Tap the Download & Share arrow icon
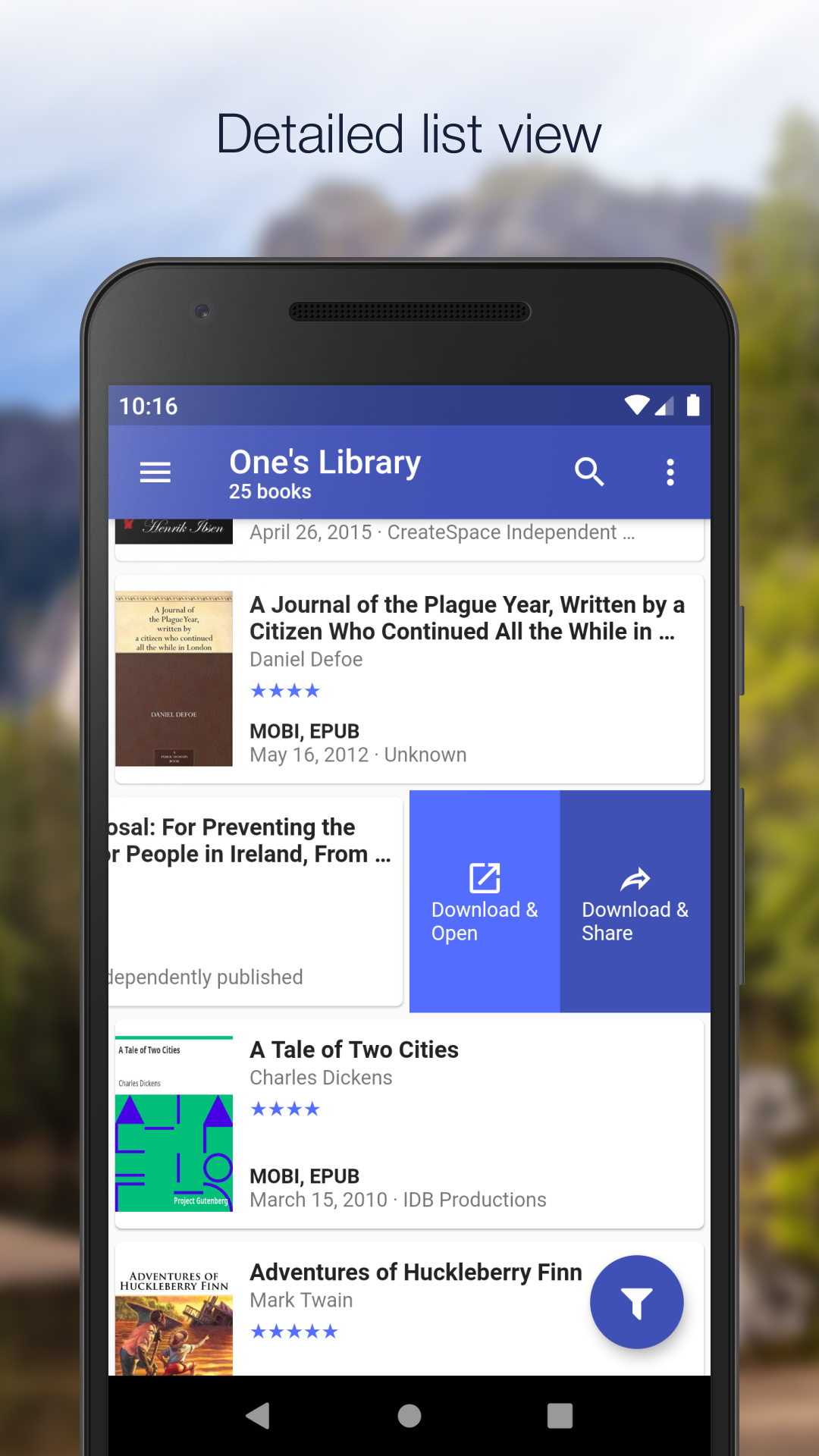The image size is (819, 1456). [x=634, y=878]
